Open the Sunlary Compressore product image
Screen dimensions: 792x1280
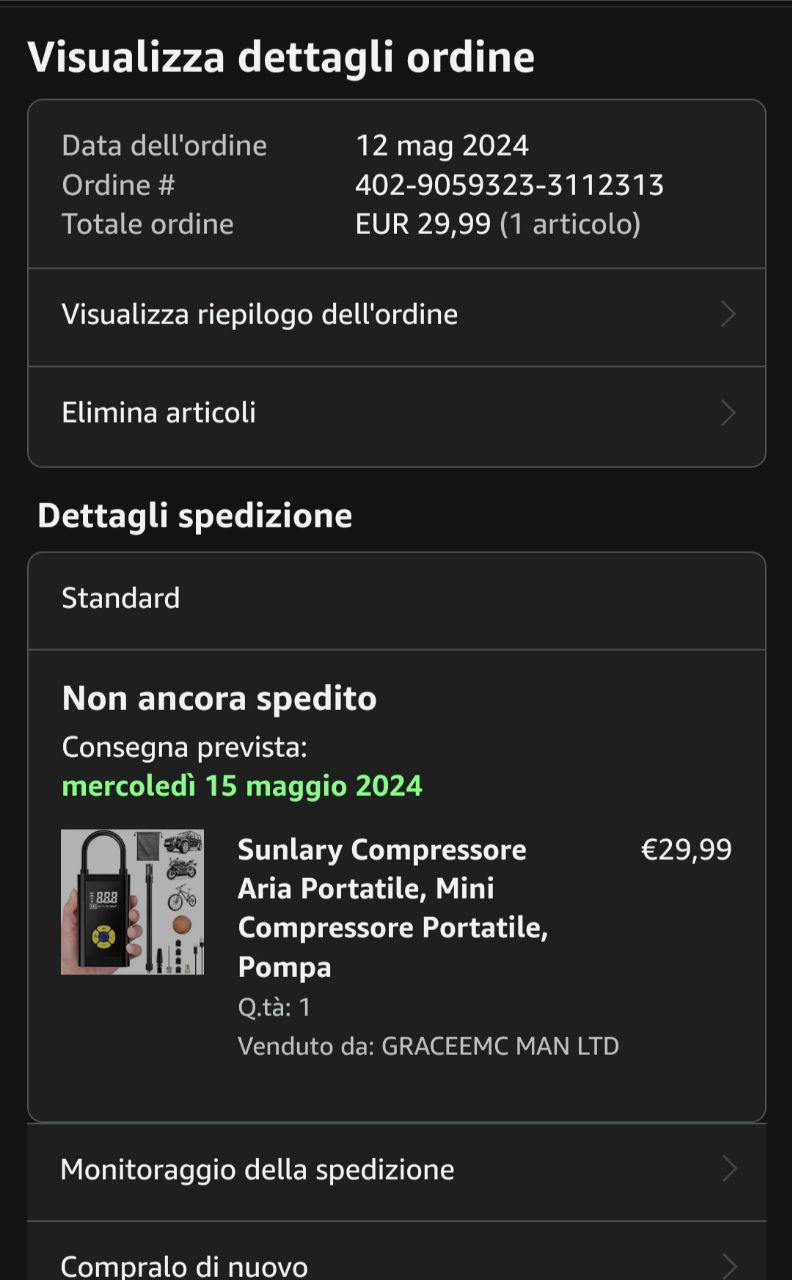coord(132,902)
